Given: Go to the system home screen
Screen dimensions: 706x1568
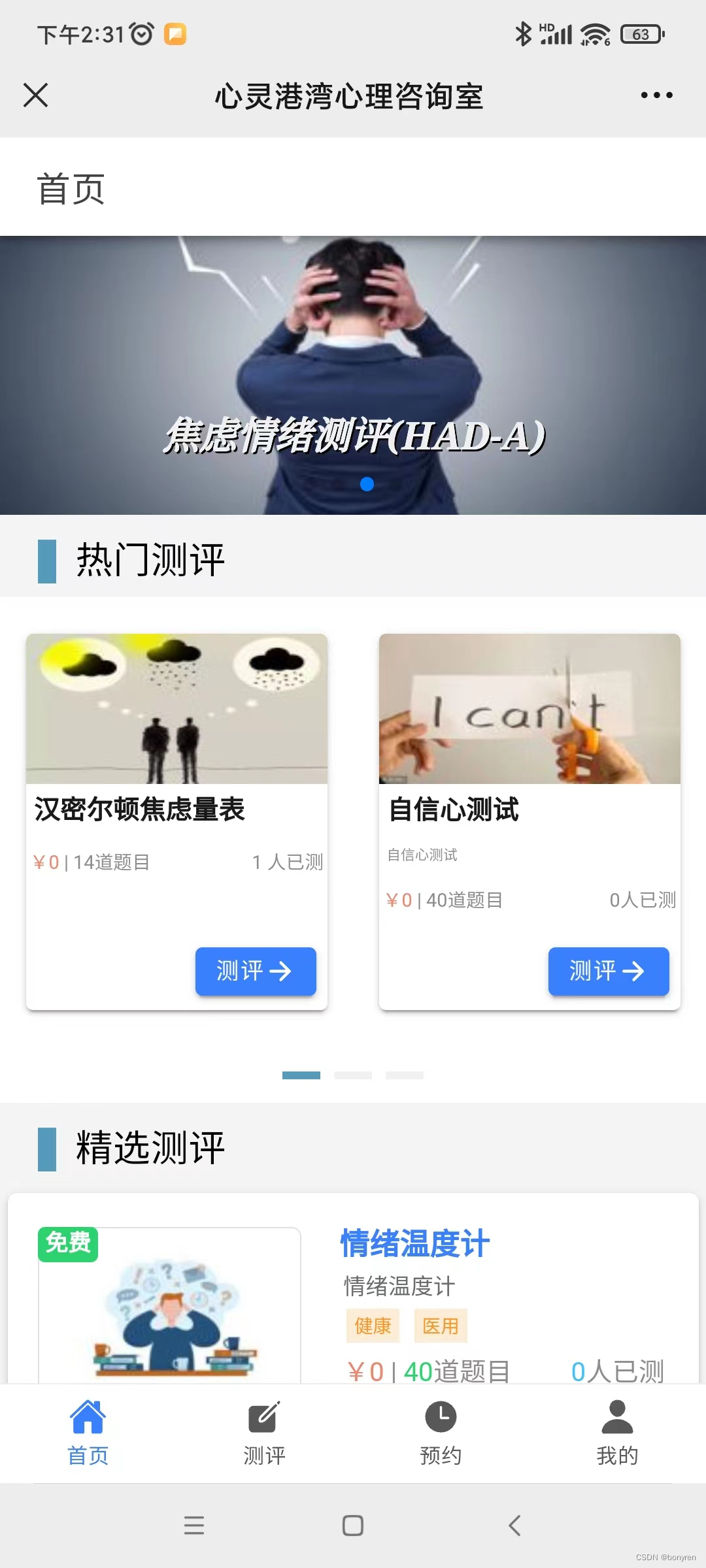Looking at the screenshot, I should point(353,1526).
